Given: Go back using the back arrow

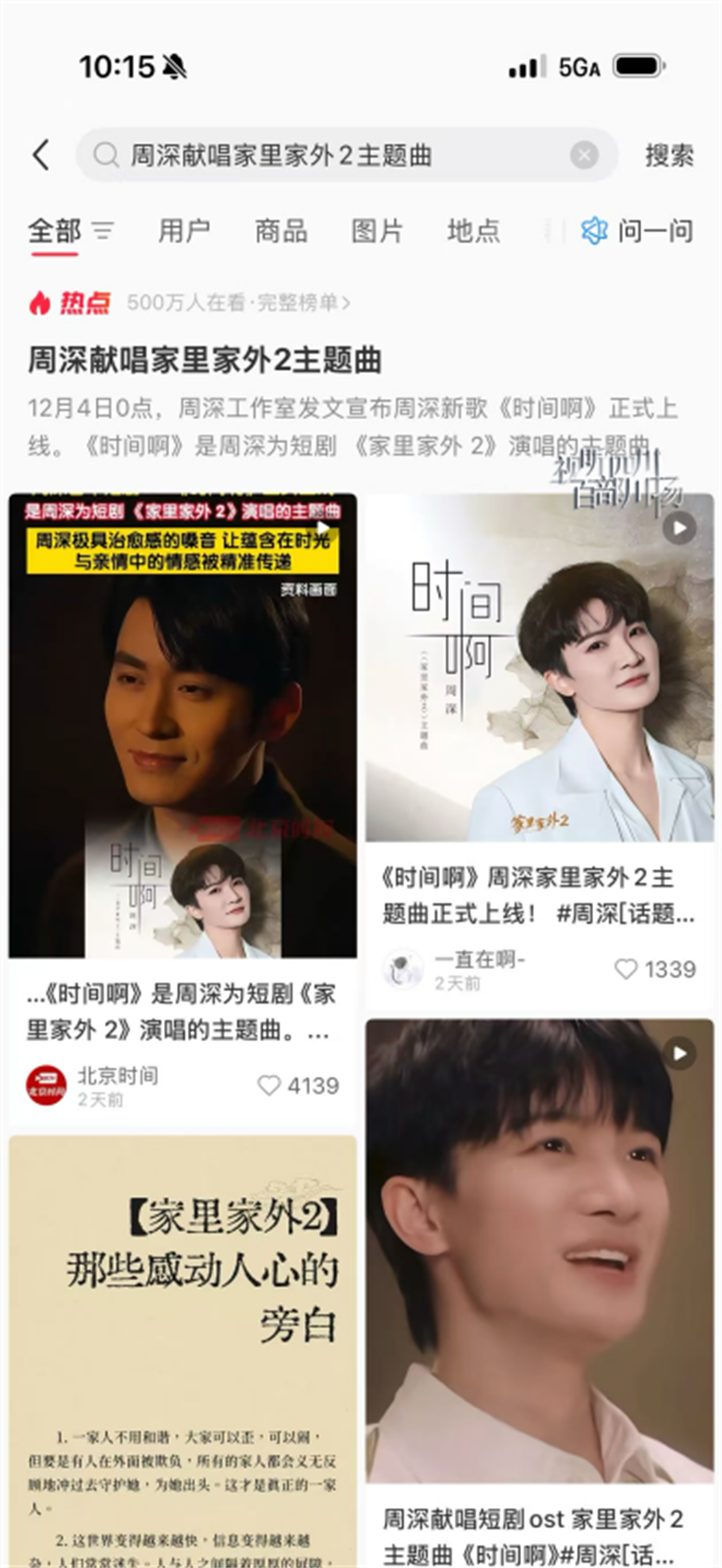Looking at the screenshot, I should (42, 155).
